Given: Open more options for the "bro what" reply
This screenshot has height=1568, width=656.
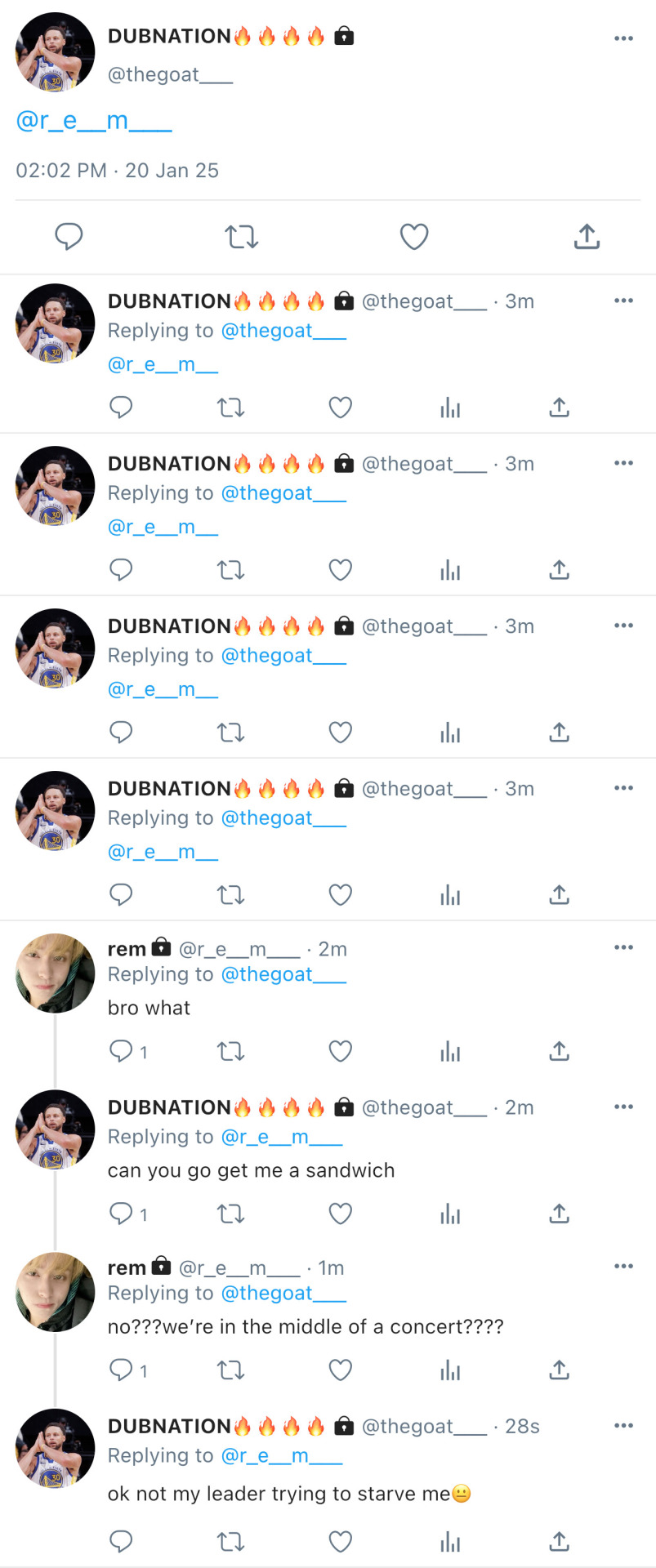Looking at the screenshot, I should (623, 947).
